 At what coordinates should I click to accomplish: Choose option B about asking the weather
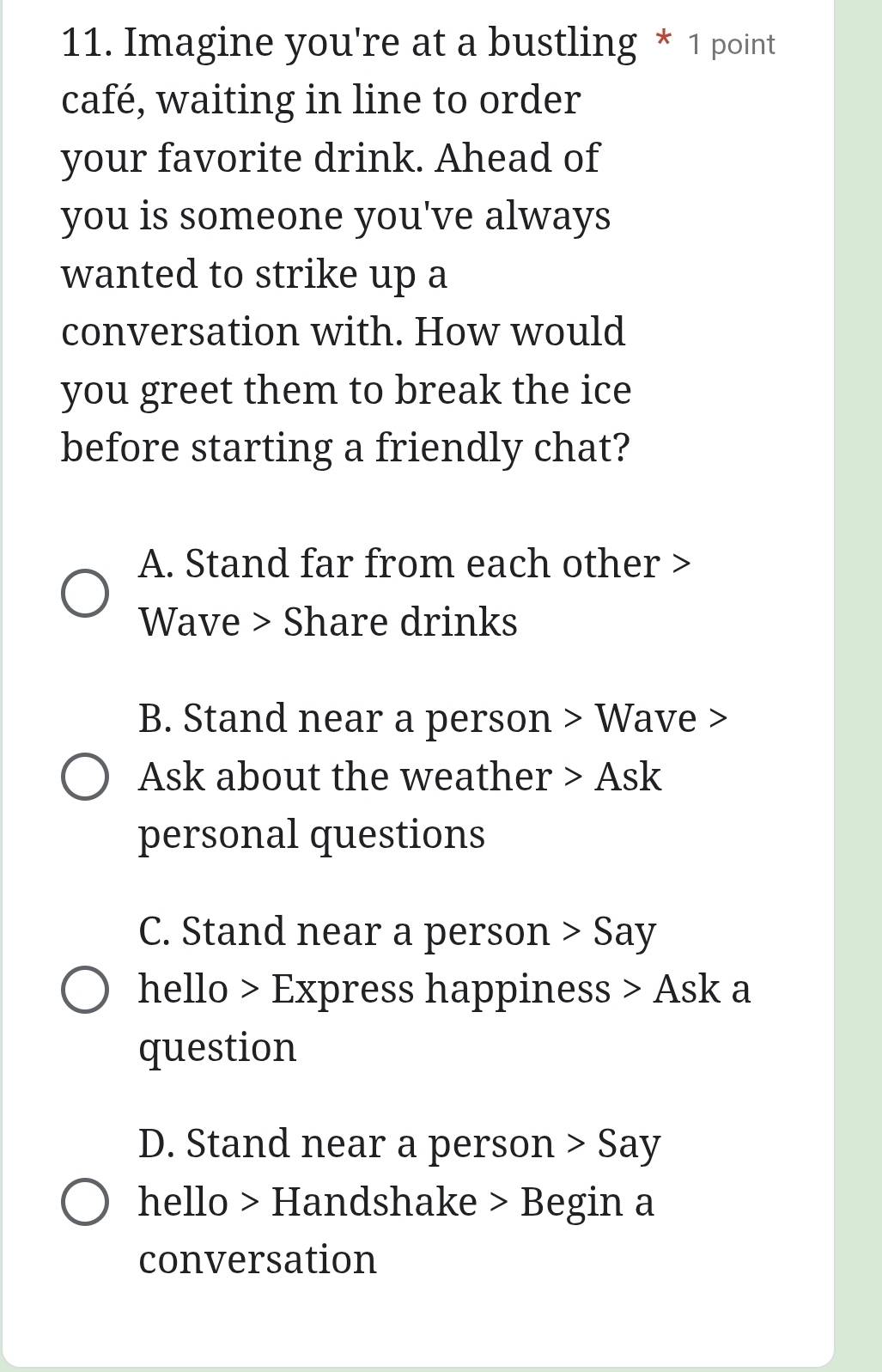85,777
